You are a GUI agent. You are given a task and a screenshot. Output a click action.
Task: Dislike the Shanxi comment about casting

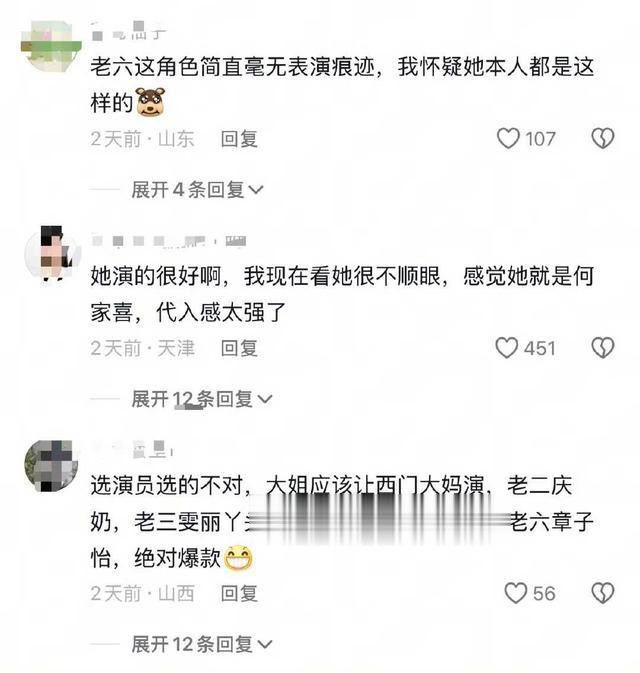coord(602,593)
